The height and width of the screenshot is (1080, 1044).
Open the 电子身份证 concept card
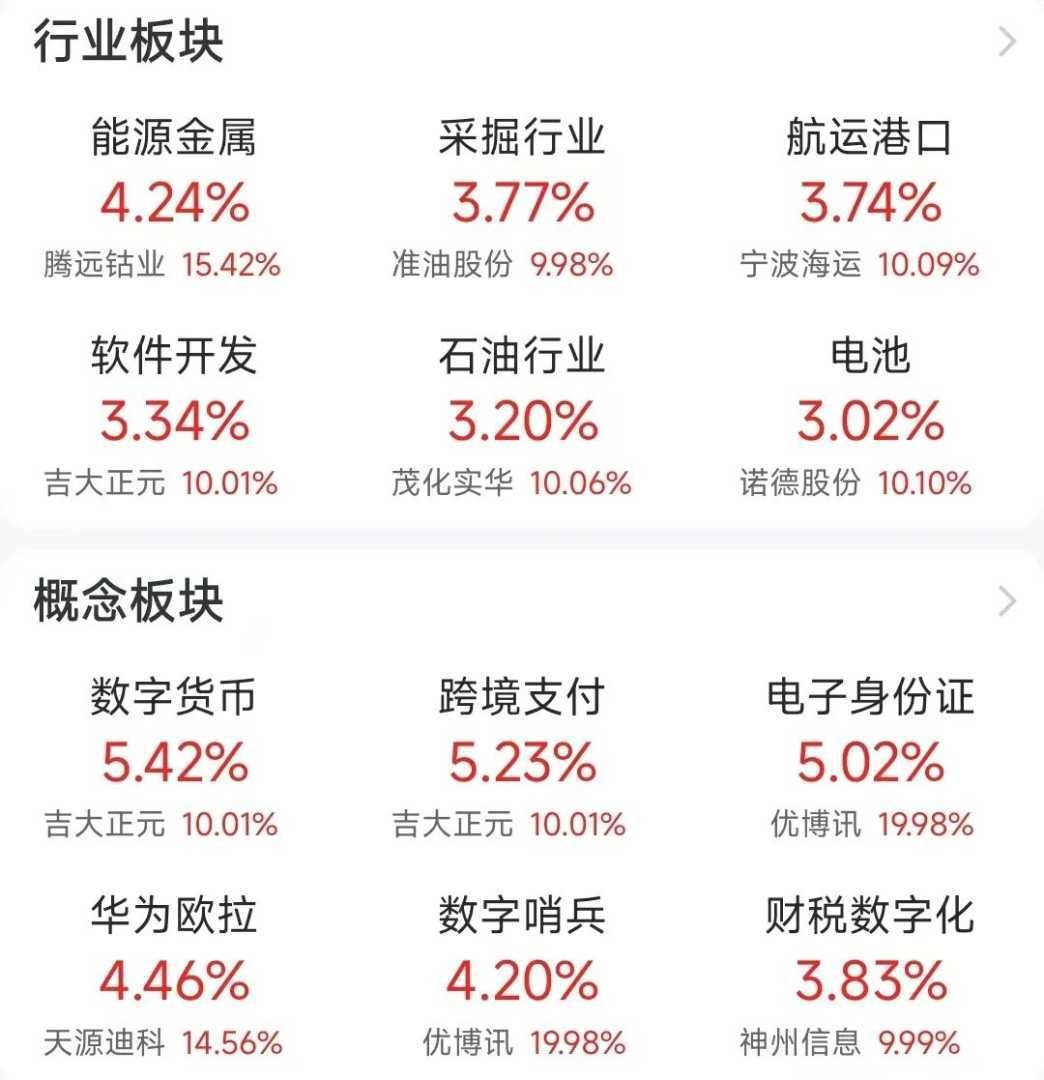pyautogui.click(x=869, y=762)
